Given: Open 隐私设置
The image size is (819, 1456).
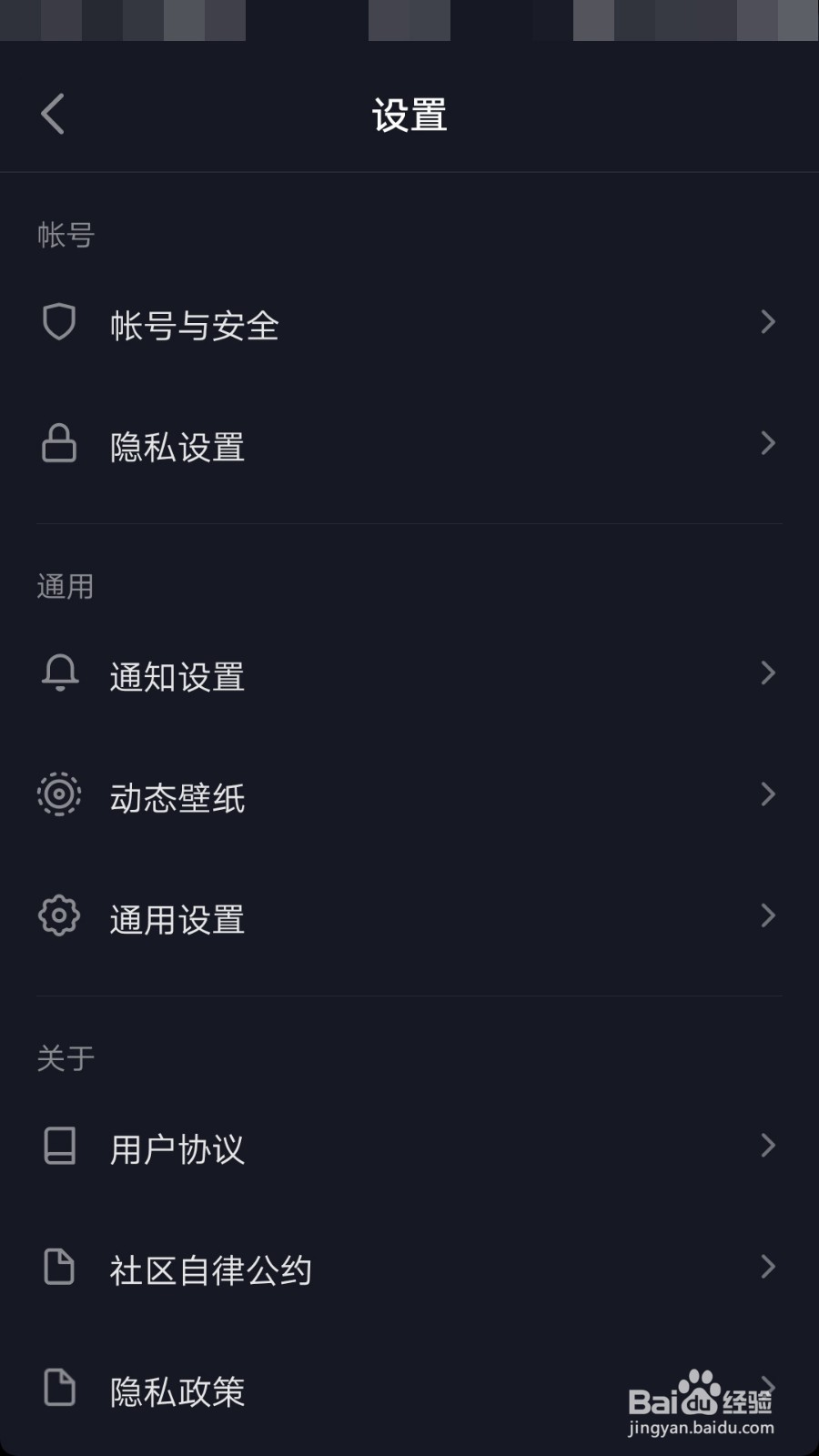Looking at the screenshot, I should pyautogui.click(x=409, y=445).
